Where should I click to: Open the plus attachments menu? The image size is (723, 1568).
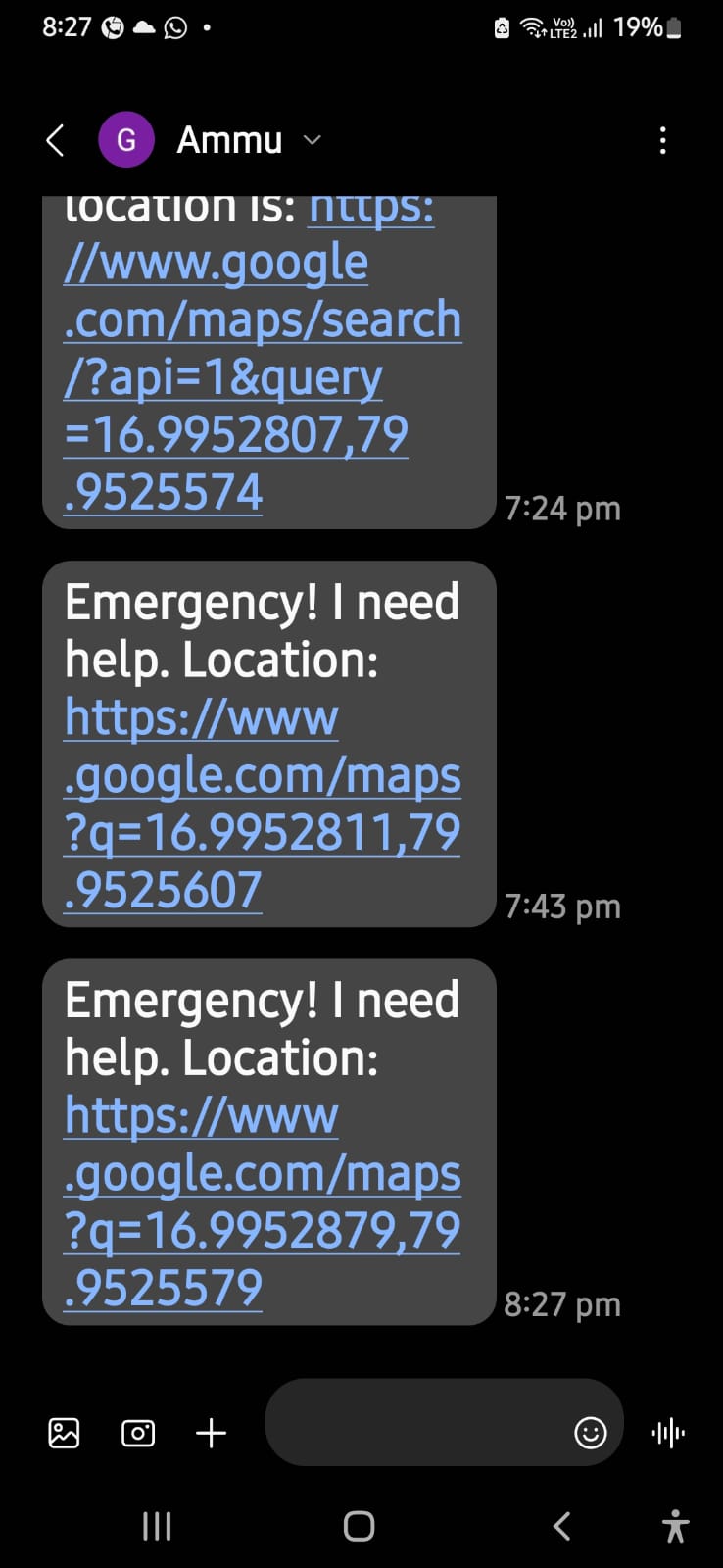click(x=211, y=1433)
